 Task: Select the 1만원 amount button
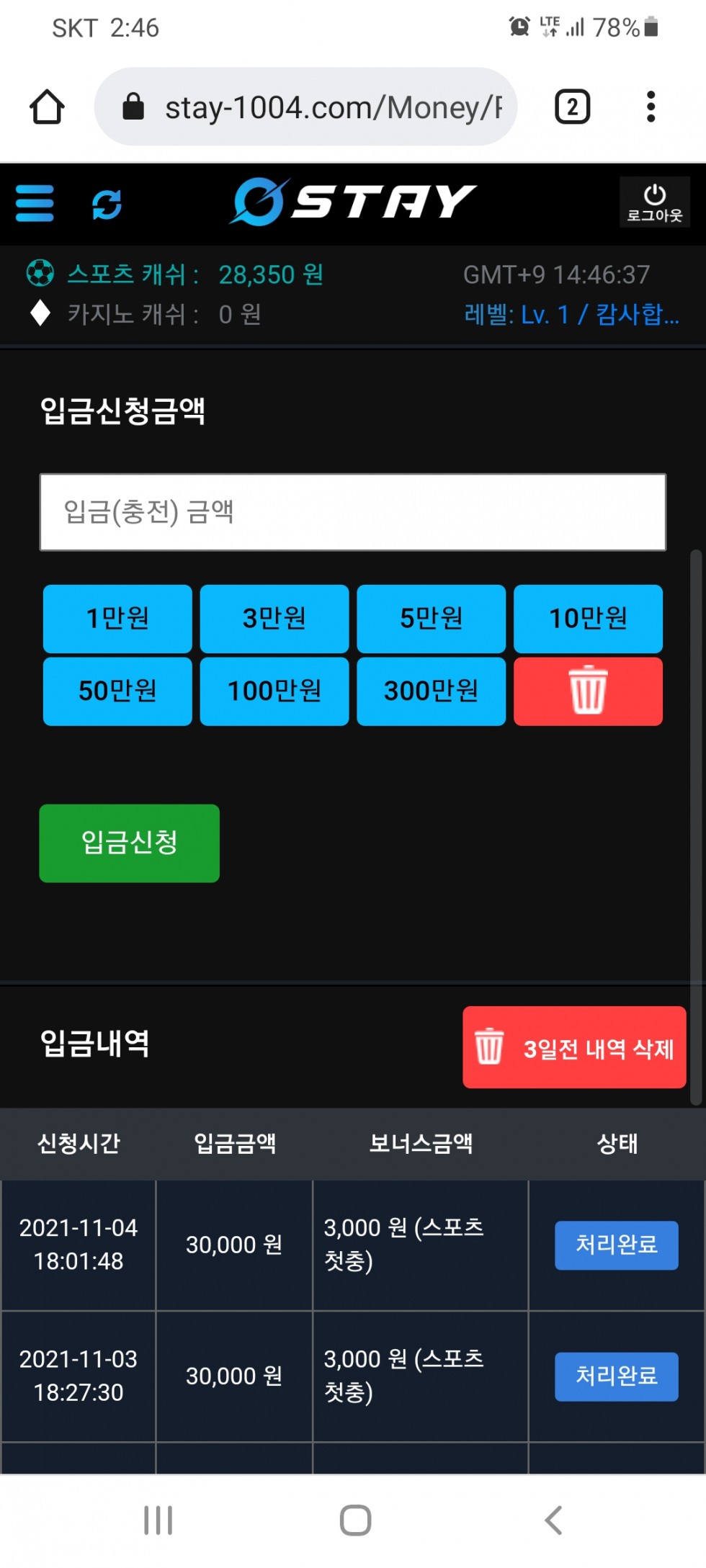[x=117, y=619]
